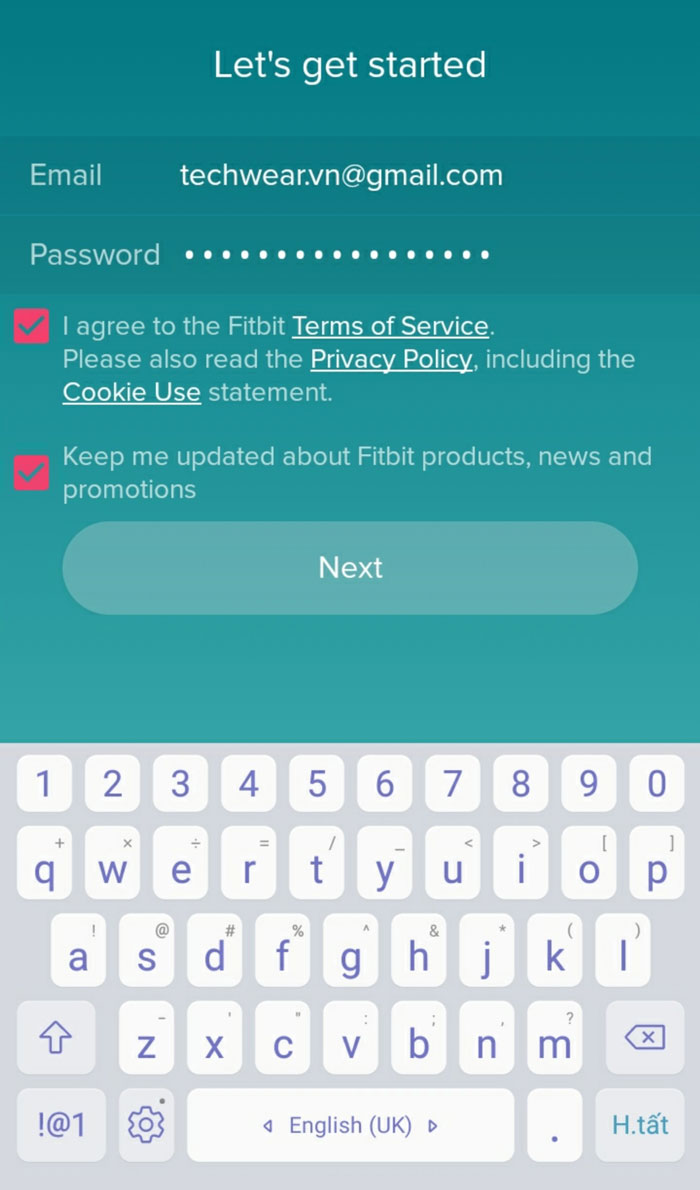700x1190 pixels.
Task: Tap the Next button
Action: 350,567
